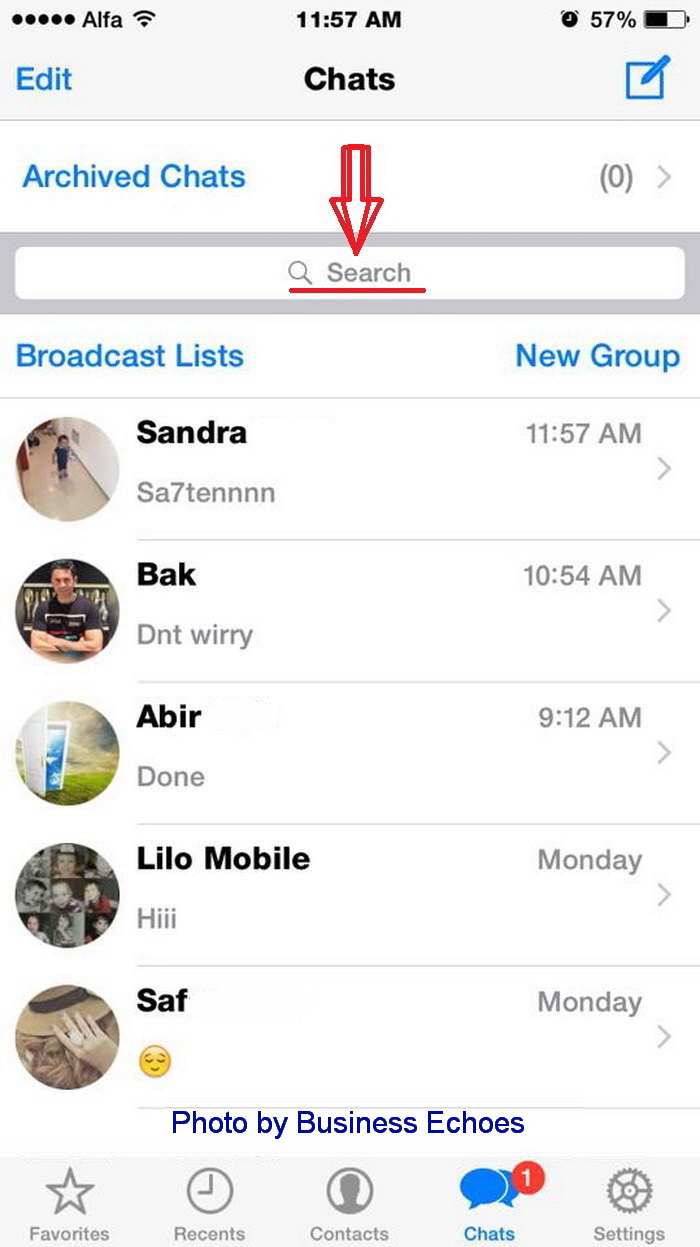
Task: Open the chat with Sandra
Action: tap(350, 469)
